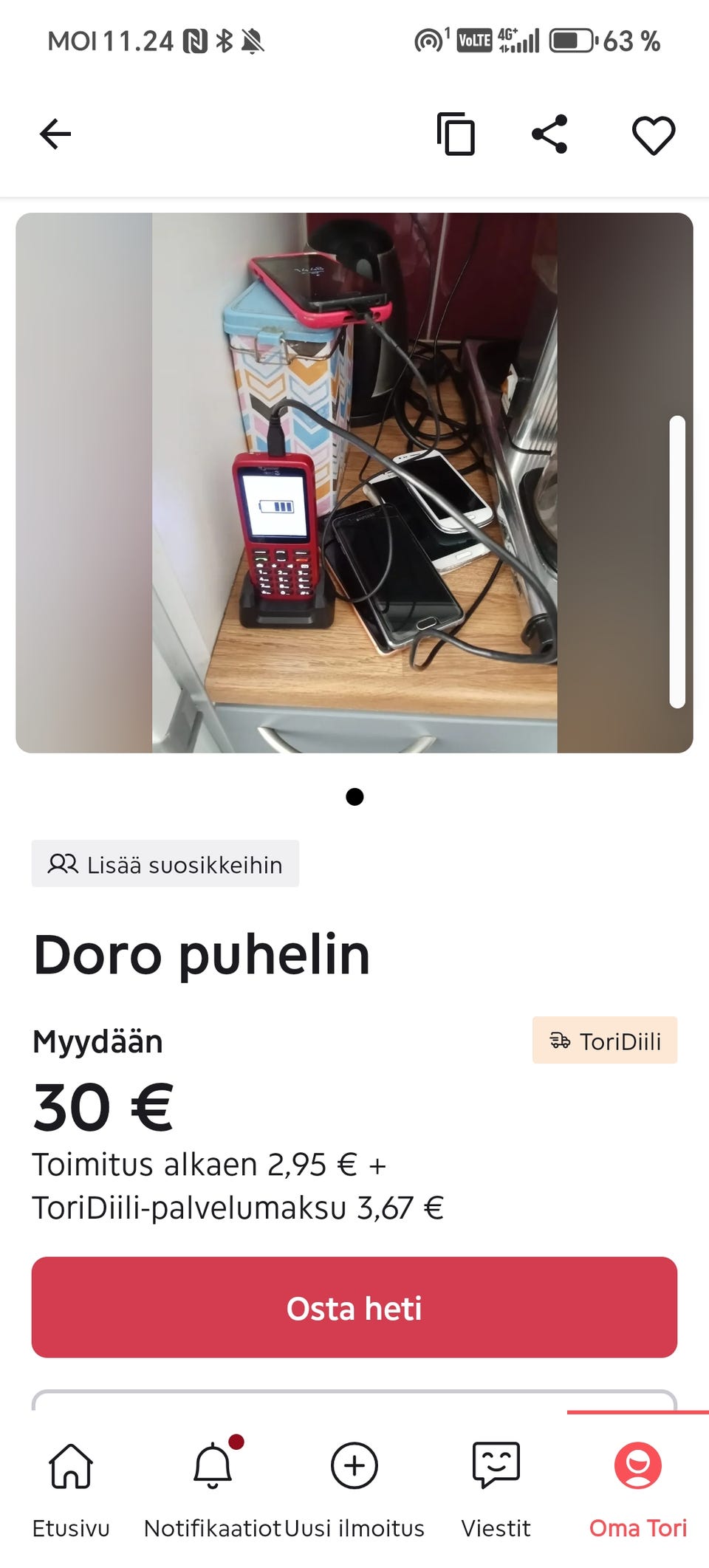Share this Doro puhelin listing

click(550, 134)
